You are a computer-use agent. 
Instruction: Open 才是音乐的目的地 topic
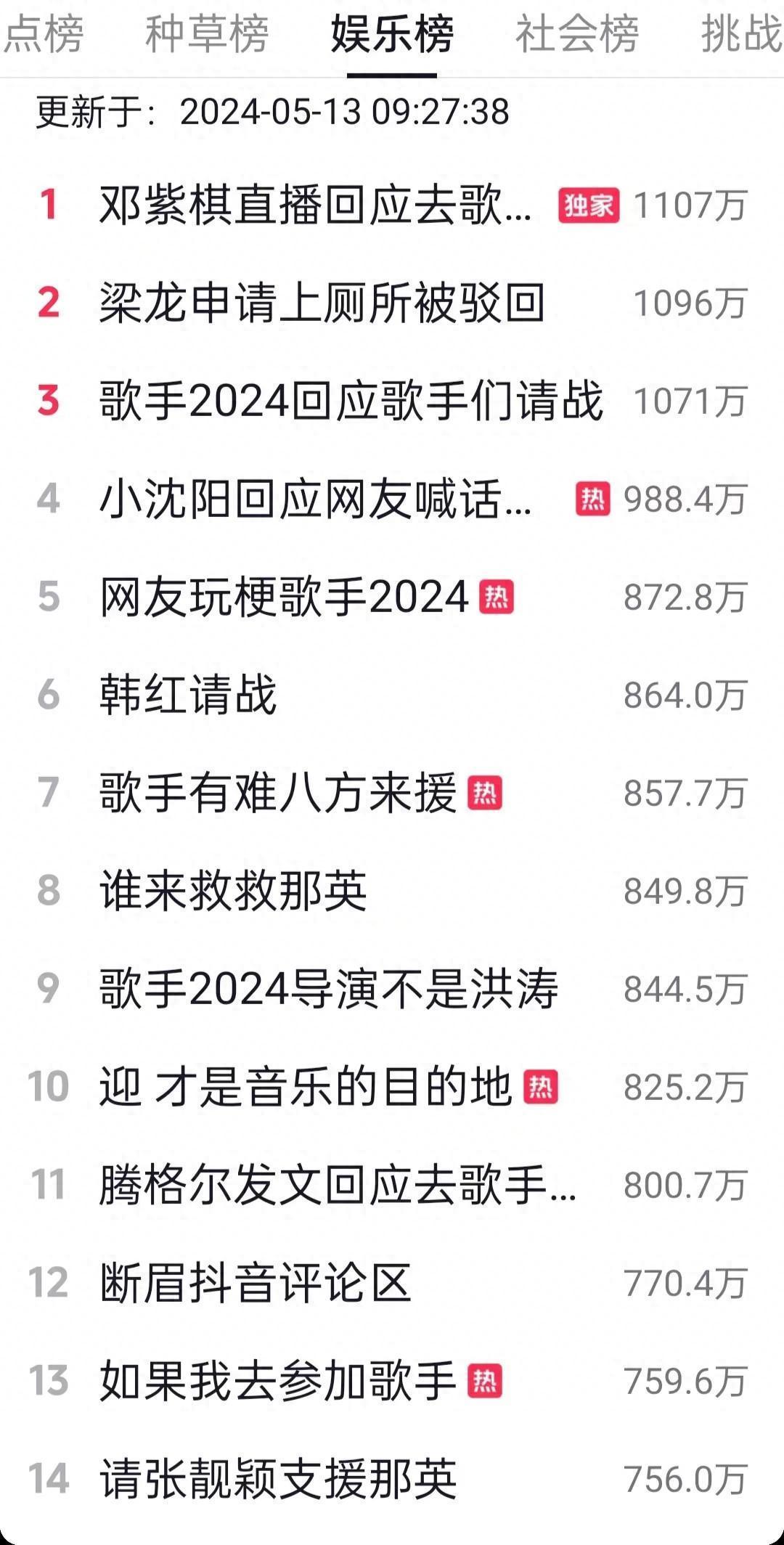pyautogui.click(x=306, y=1087)
